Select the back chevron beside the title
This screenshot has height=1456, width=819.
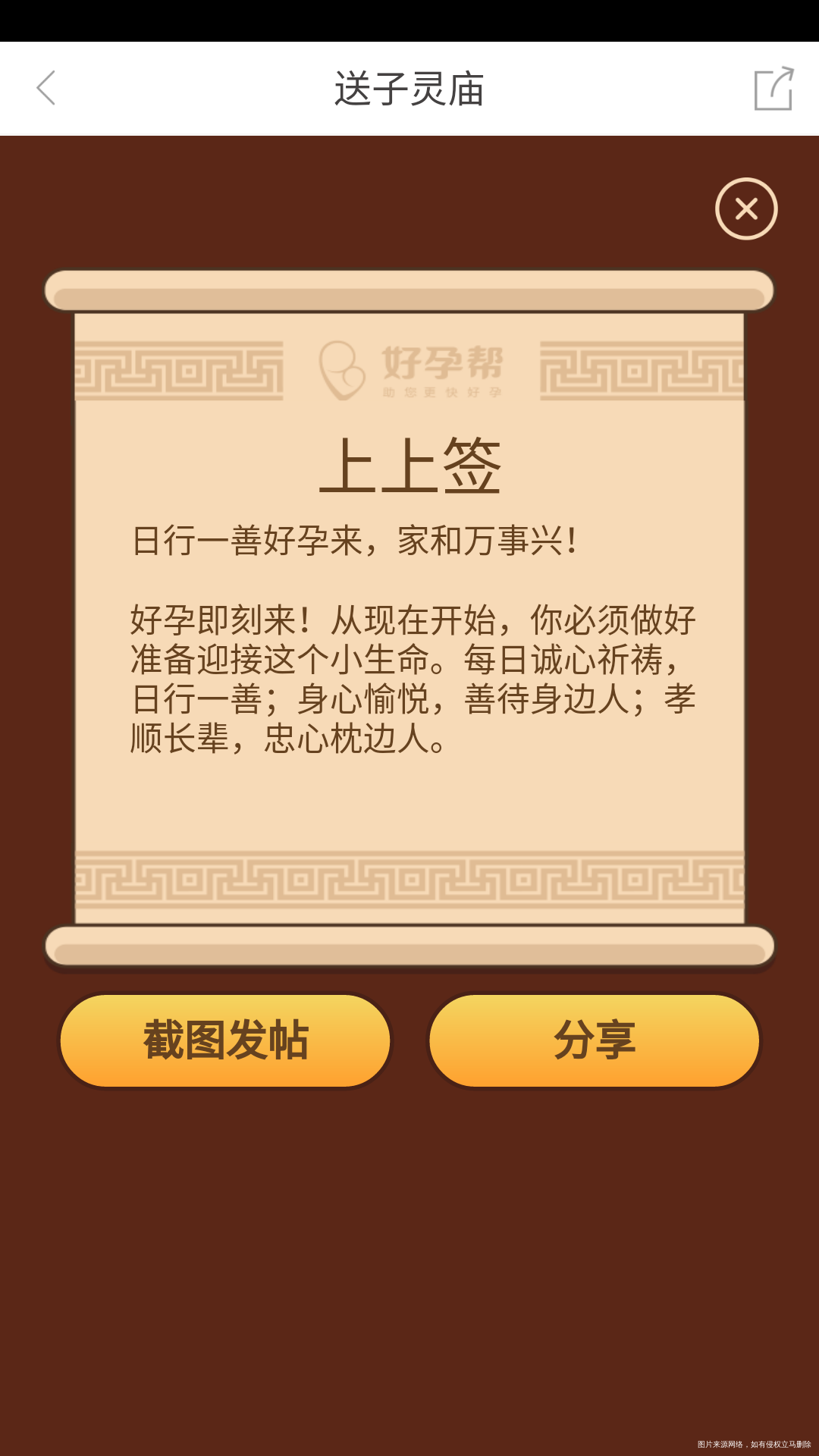coord(47,89)
